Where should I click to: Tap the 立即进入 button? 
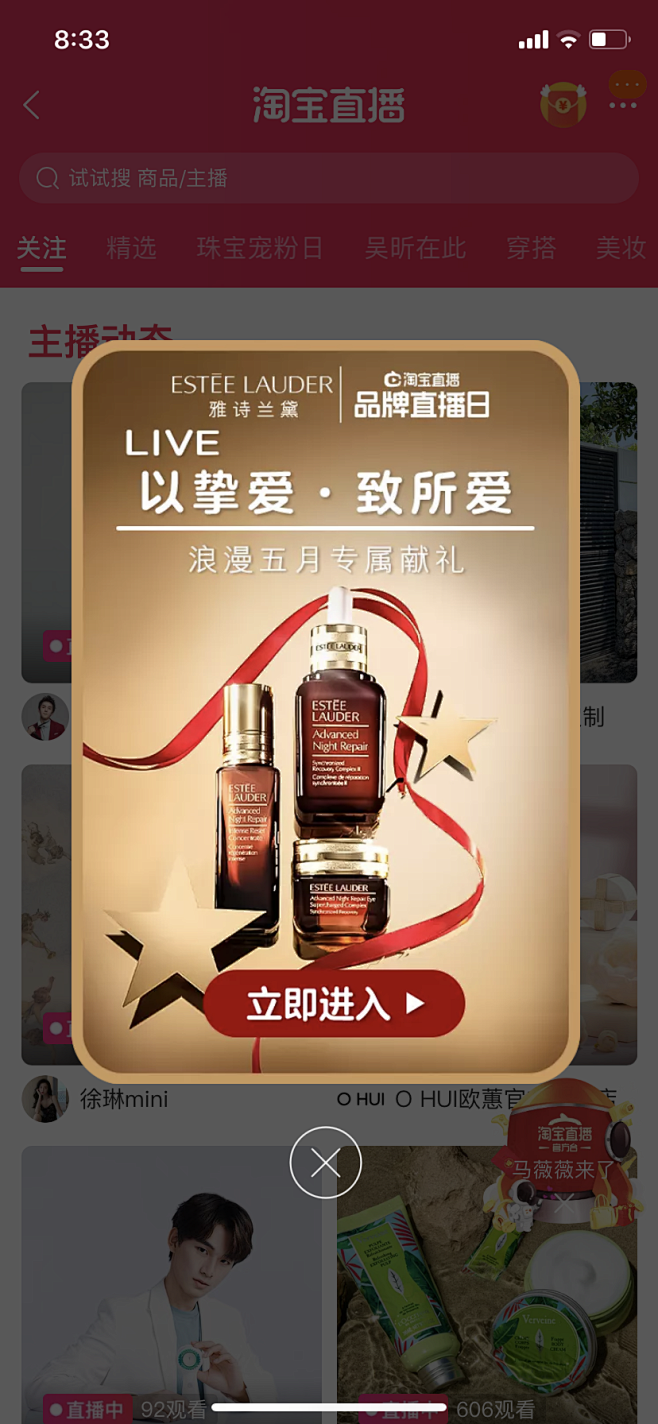point(334,1003)
